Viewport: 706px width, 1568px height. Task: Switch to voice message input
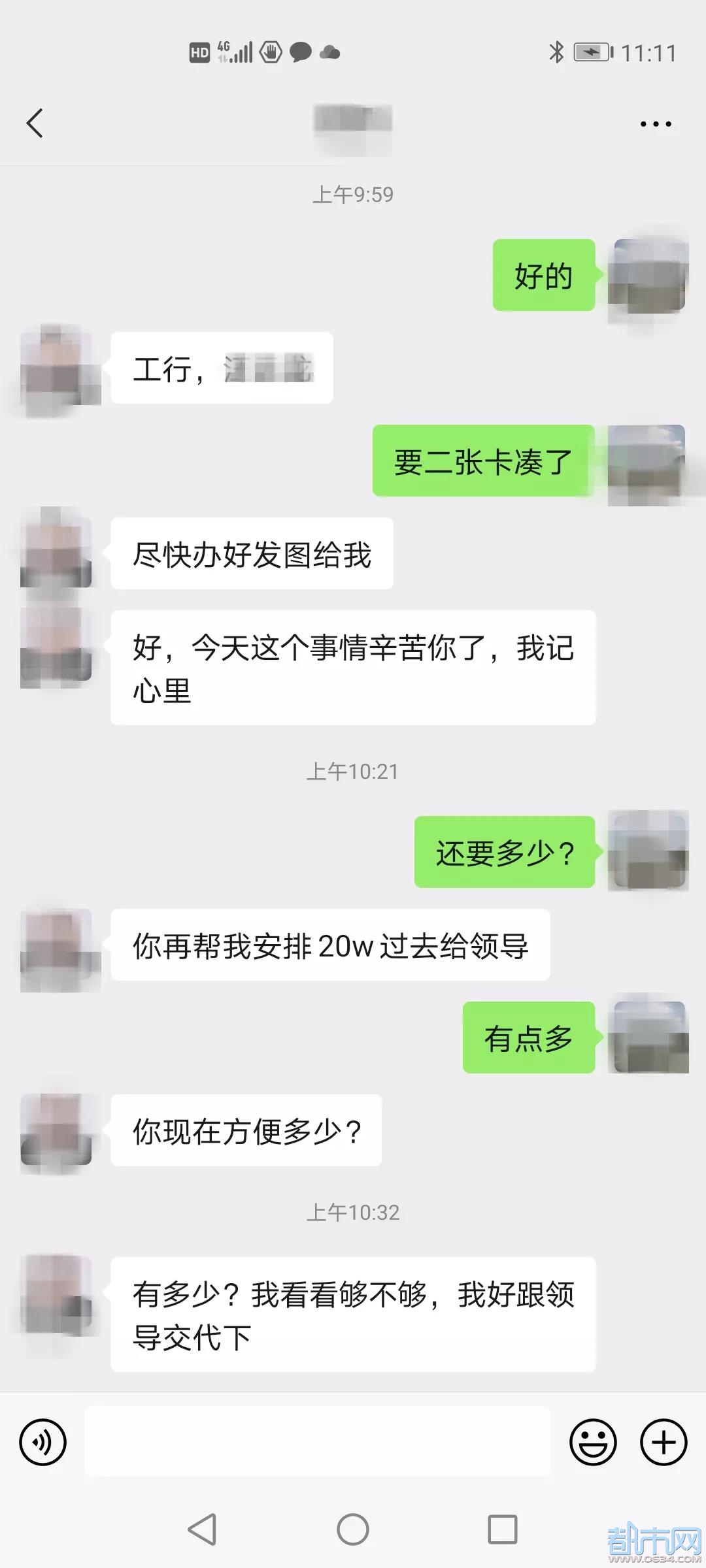(43, 1442)
